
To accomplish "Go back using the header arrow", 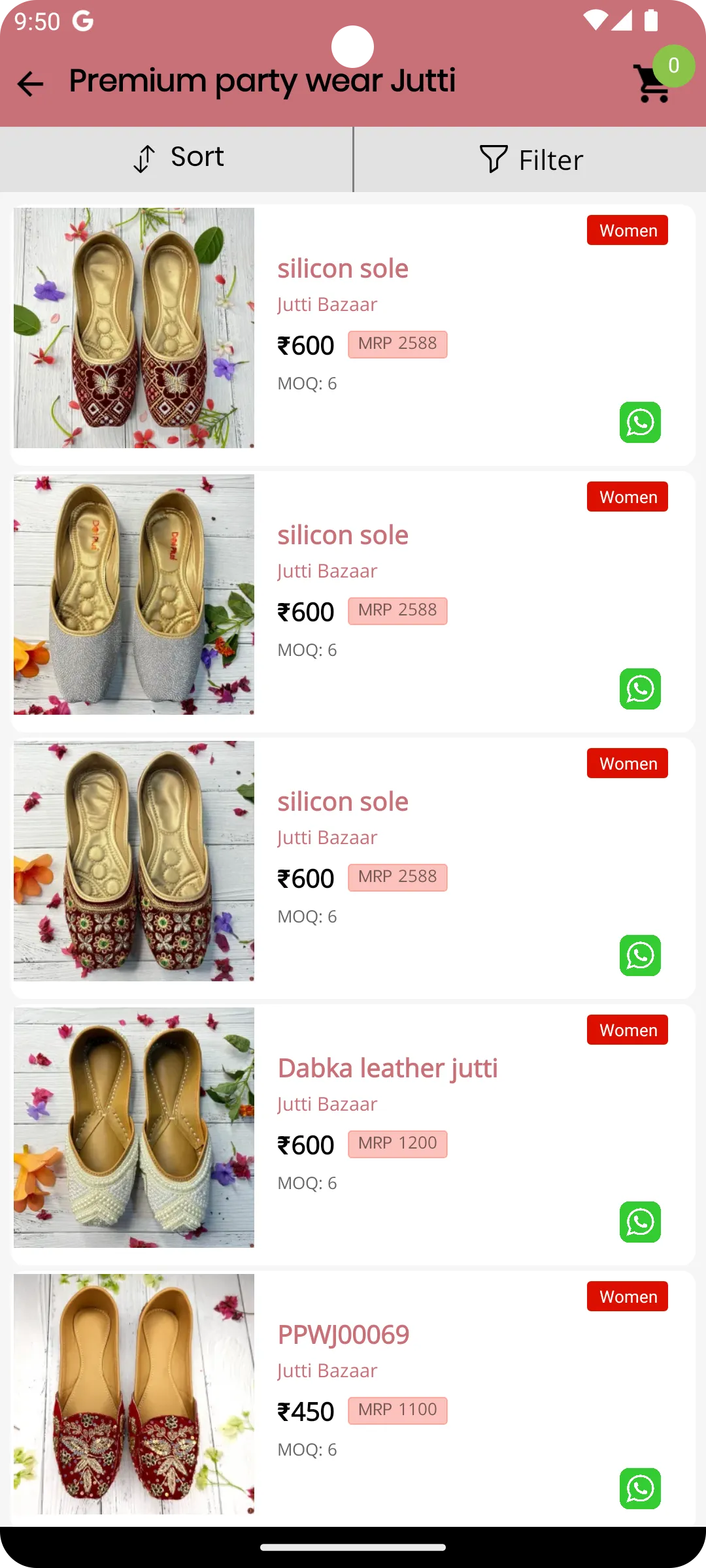I will tap(30, 84).
